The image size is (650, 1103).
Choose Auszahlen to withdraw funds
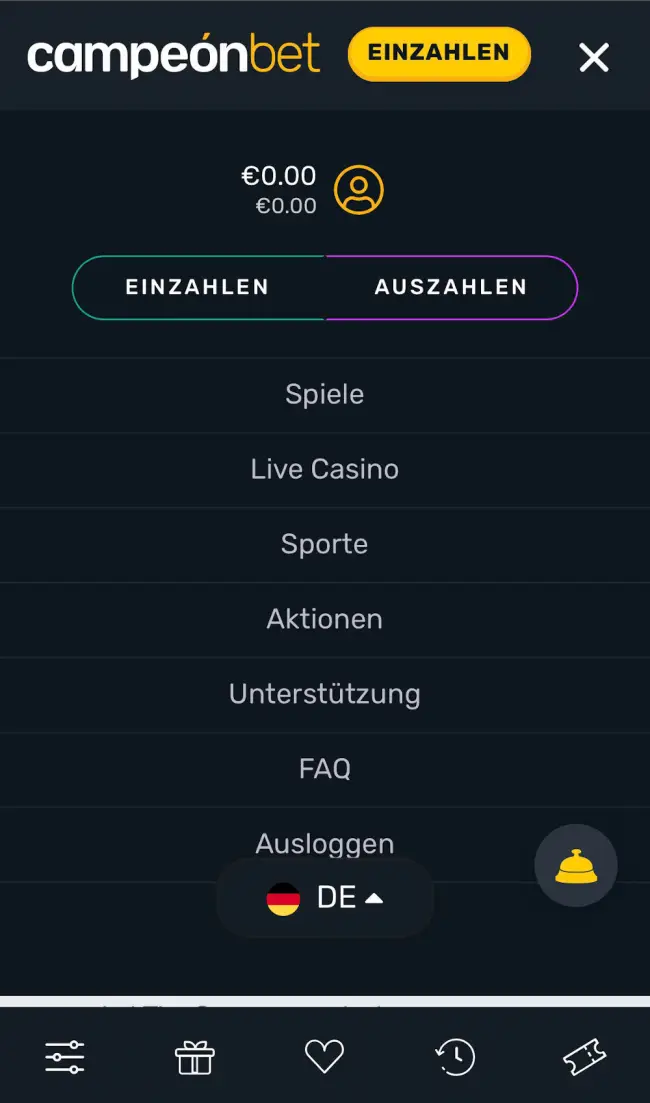pyautogui.click(x=451, y=287)
